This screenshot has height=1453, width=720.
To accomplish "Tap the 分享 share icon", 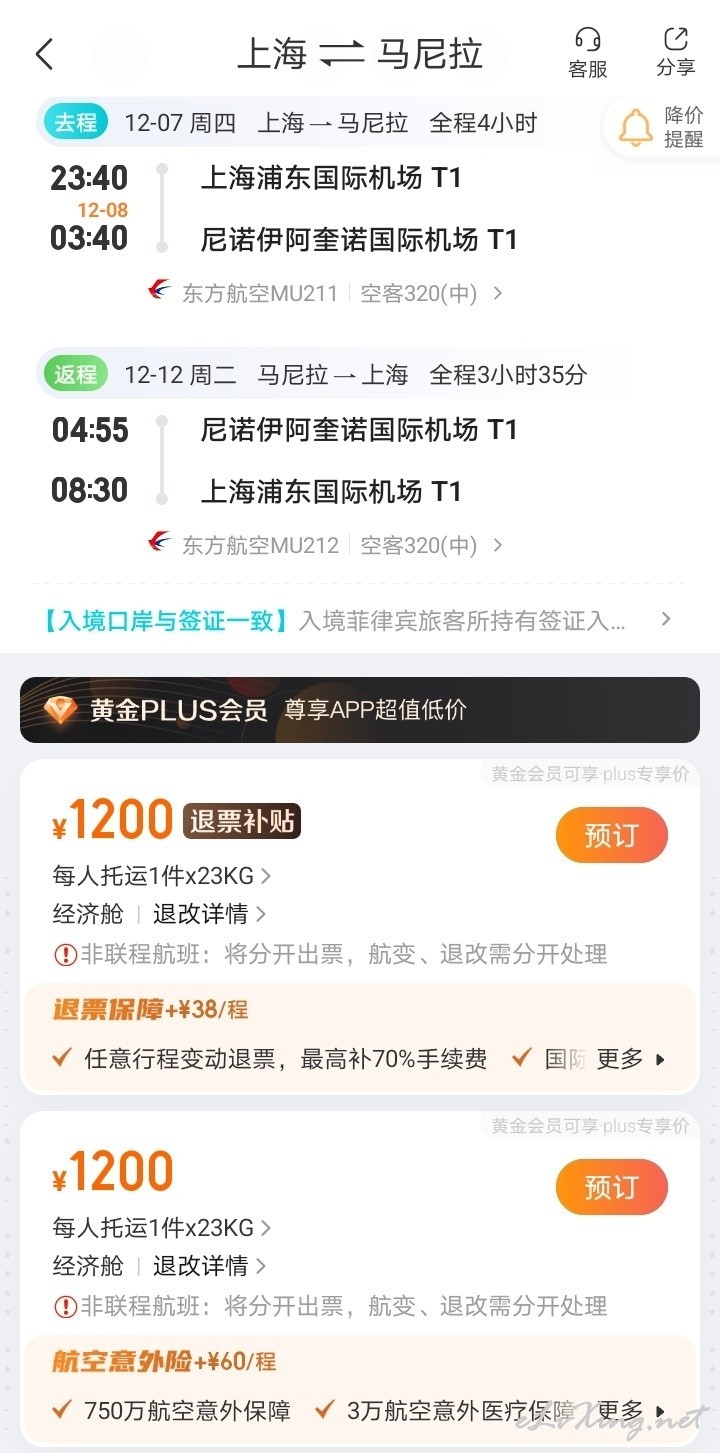I will tap(676, 53).
